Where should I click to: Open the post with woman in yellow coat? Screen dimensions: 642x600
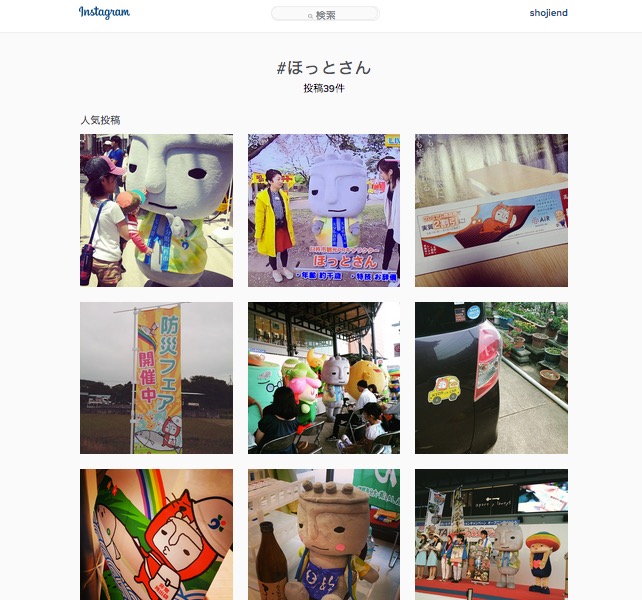(x=324, y=210)
